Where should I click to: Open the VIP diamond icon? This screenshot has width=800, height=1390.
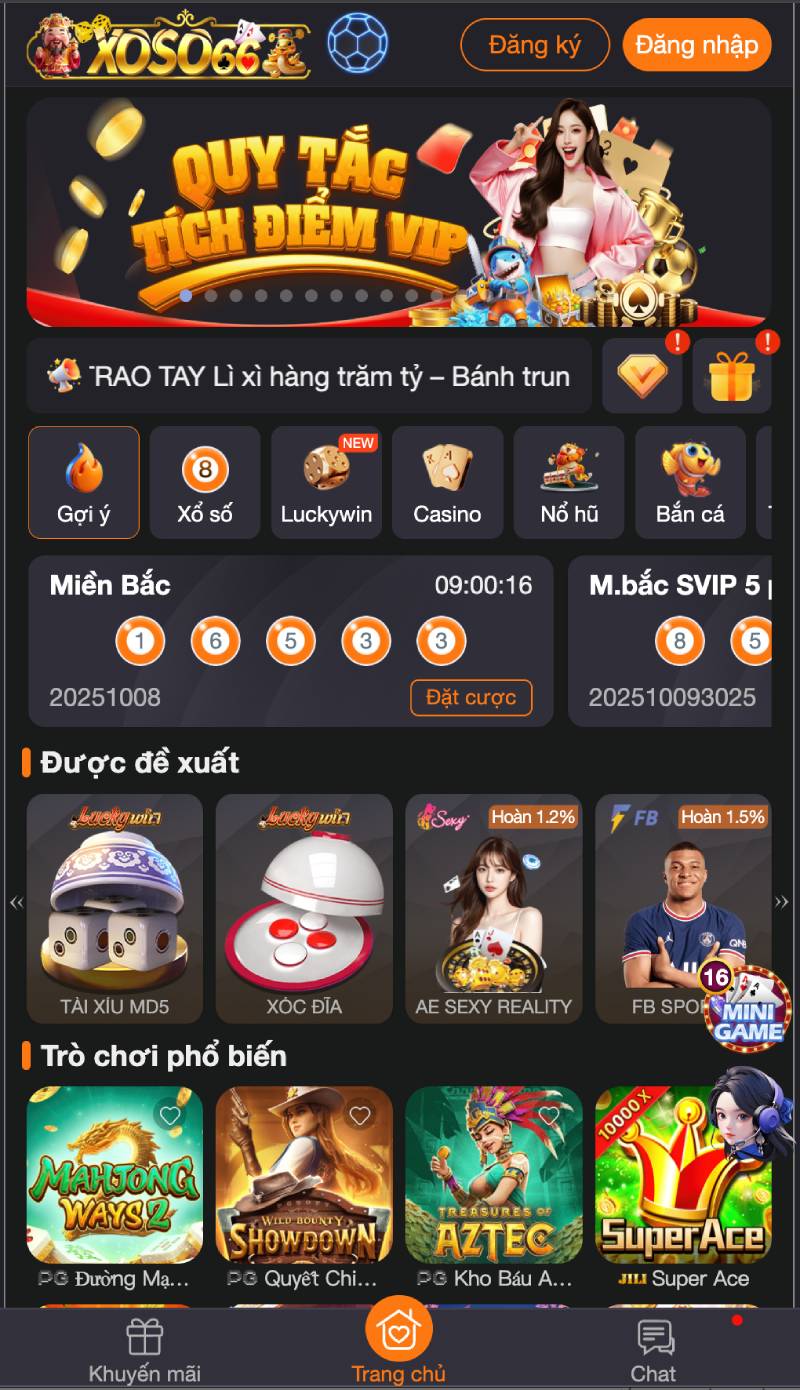coord(642,376)
